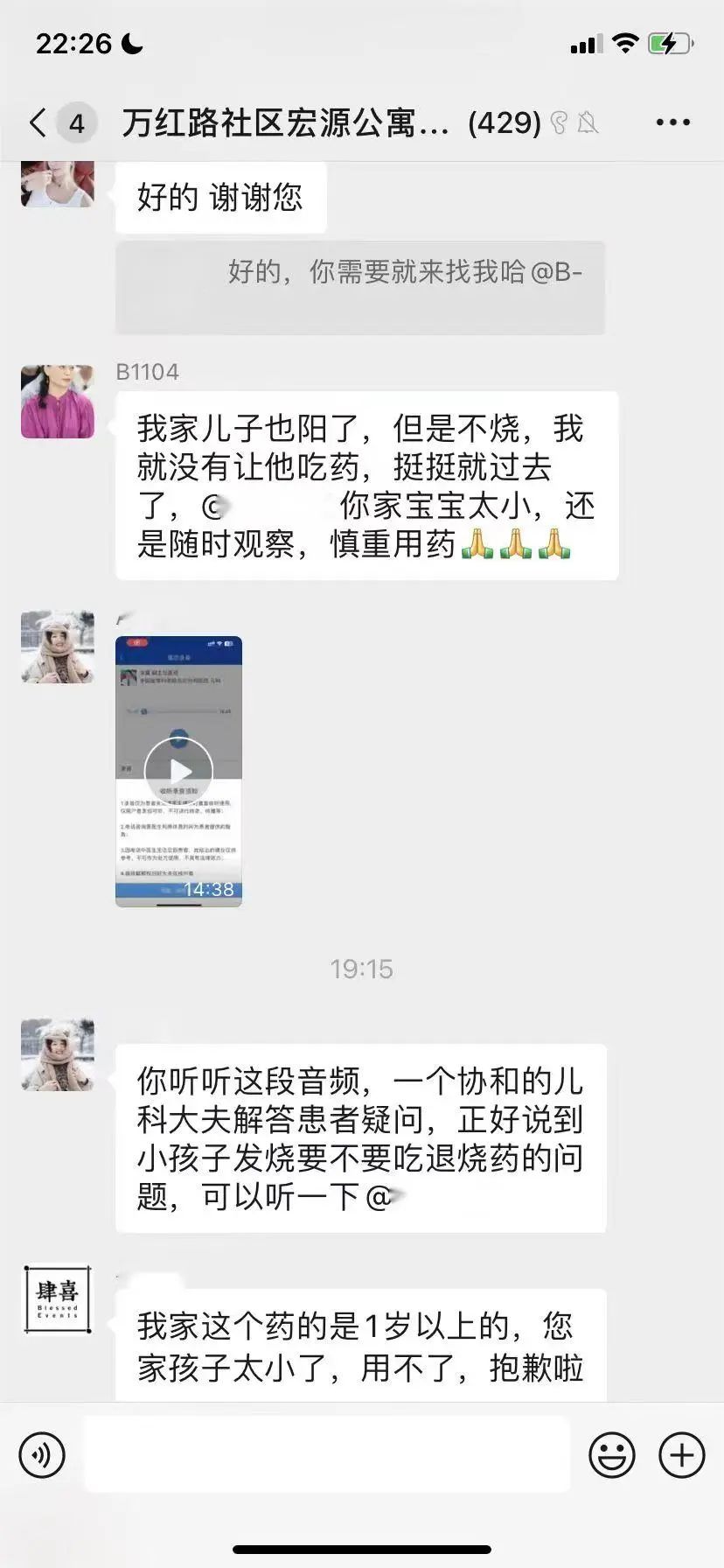Play the 14:38 video message
The image size is (724, 1568).
178,771
